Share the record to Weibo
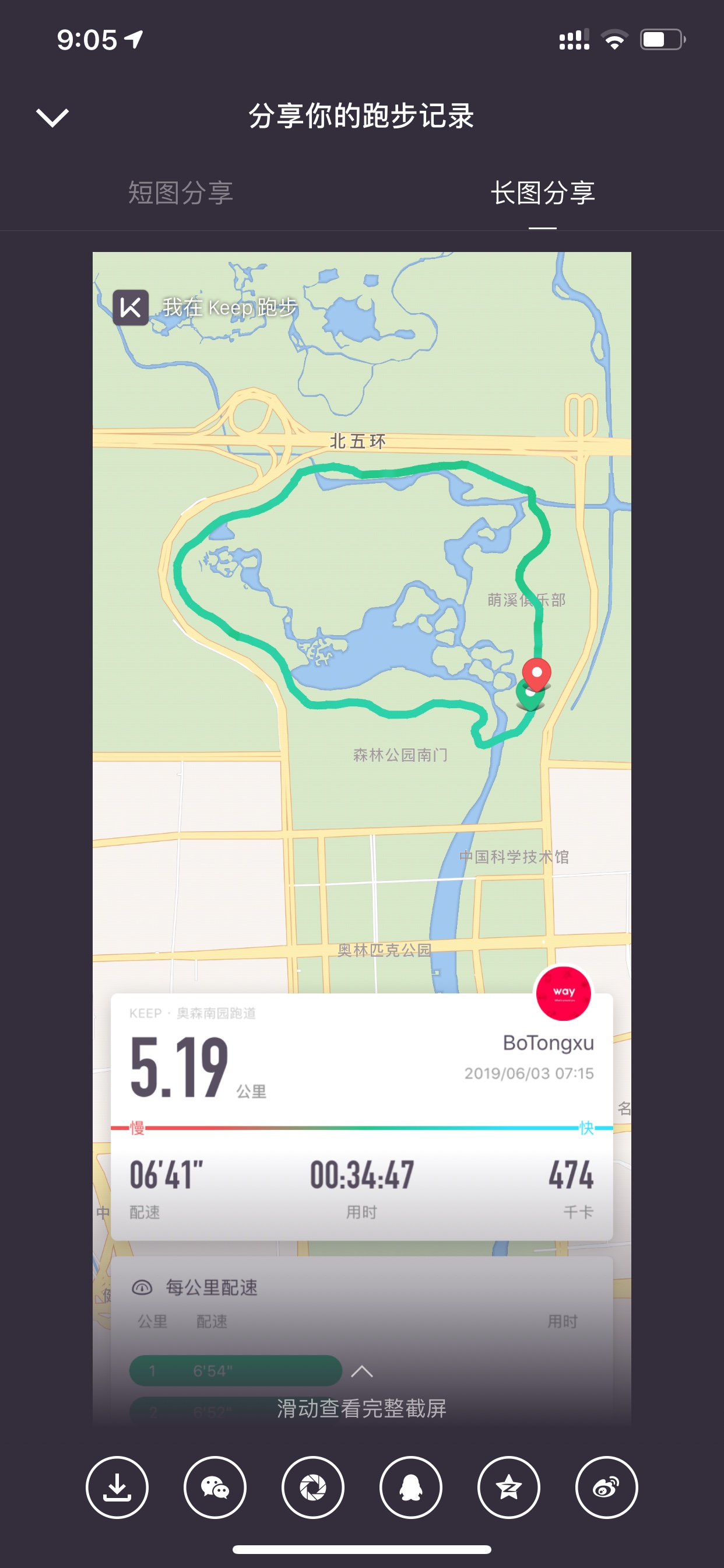Screen dimensions: 724x1568 coord(607,1487)
